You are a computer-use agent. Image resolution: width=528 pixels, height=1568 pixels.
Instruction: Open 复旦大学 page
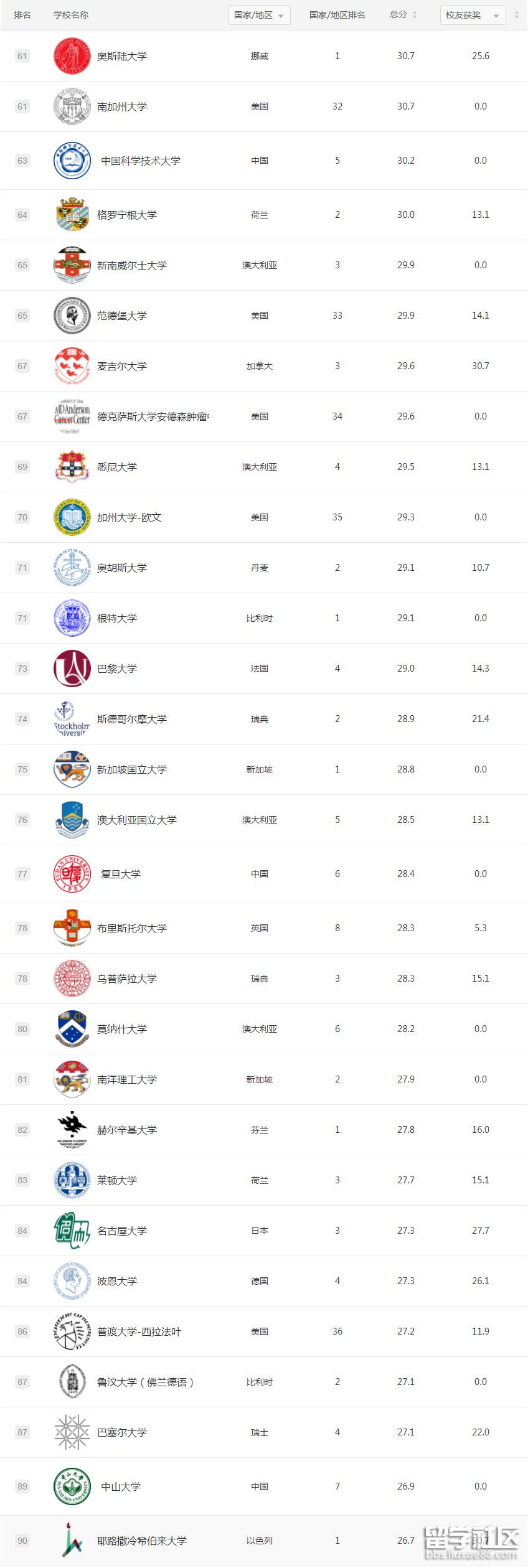pyautogui.click(x=121, y=875)
